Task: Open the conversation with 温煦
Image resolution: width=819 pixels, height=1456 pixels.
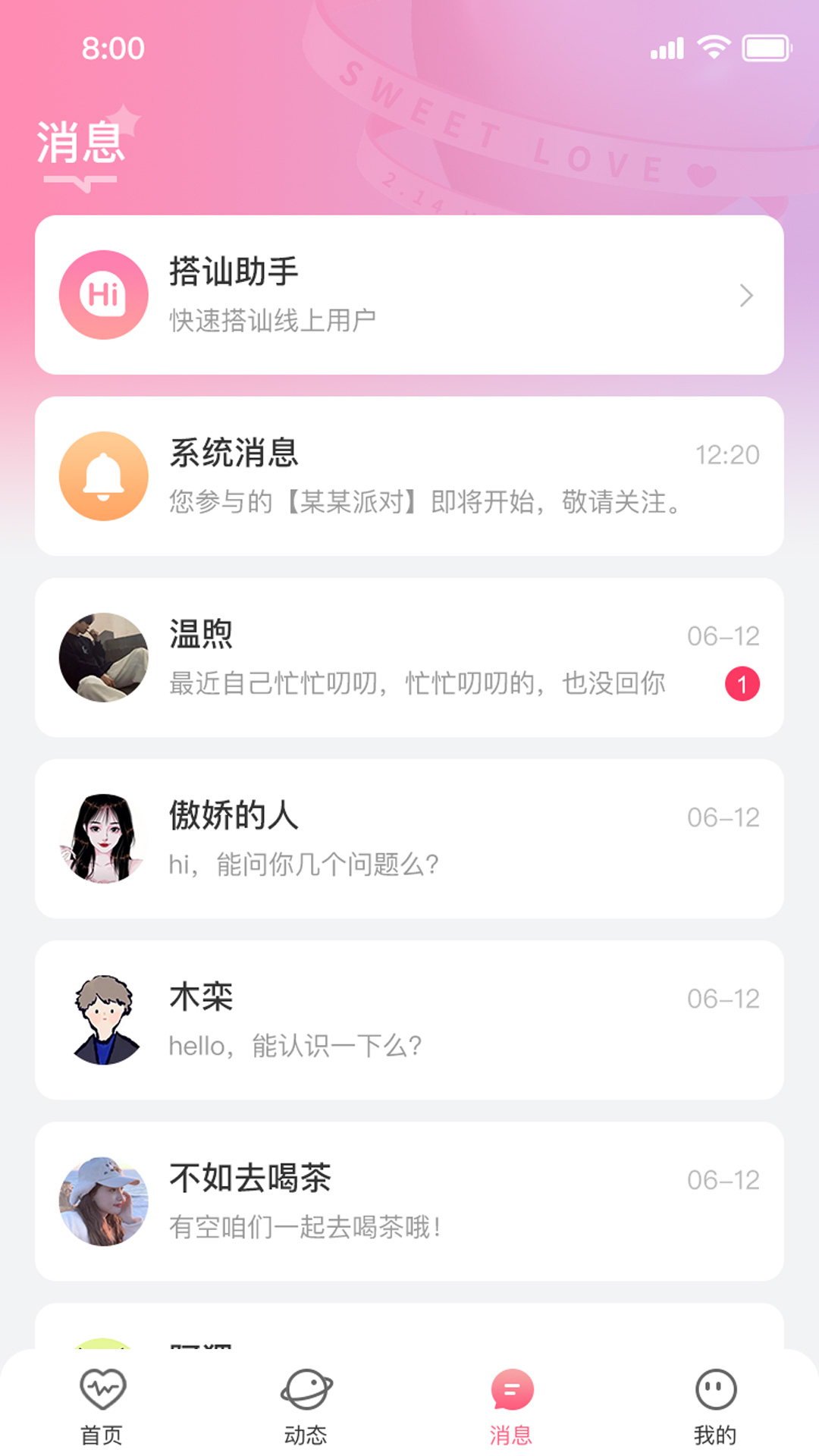Action: [x=409, y=657]
